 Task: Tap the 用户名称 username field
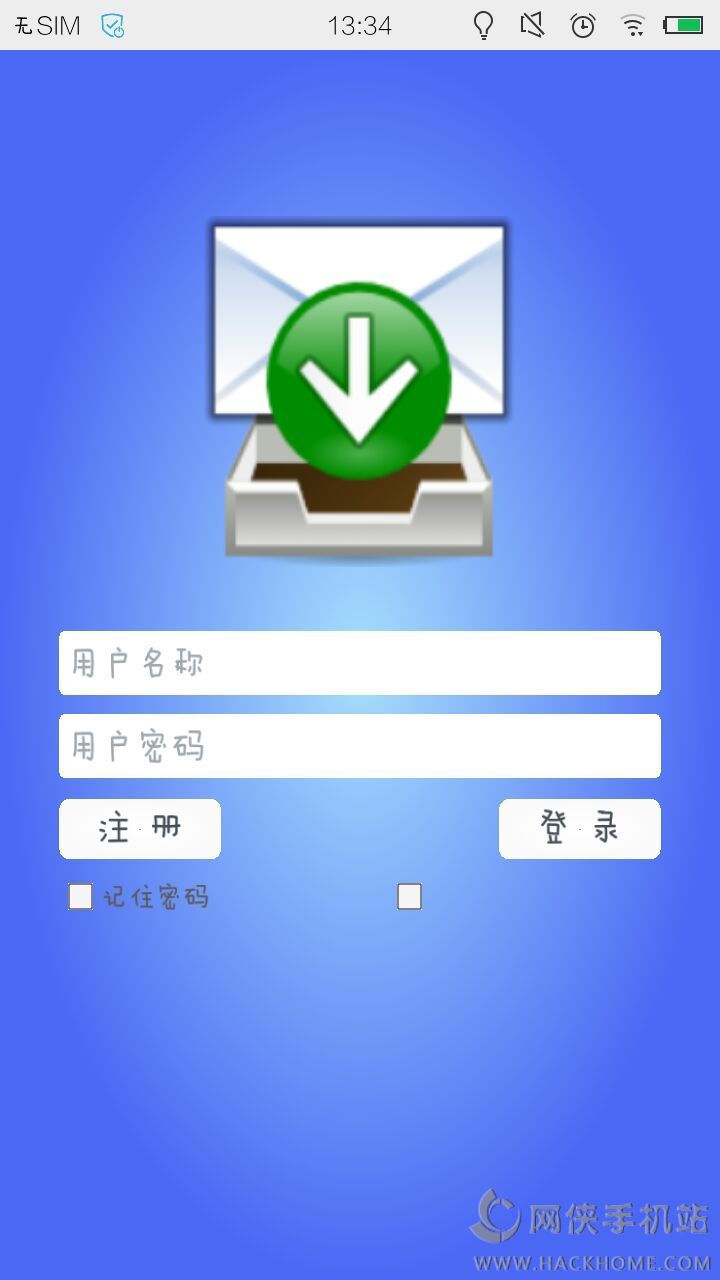pos(360,663)
